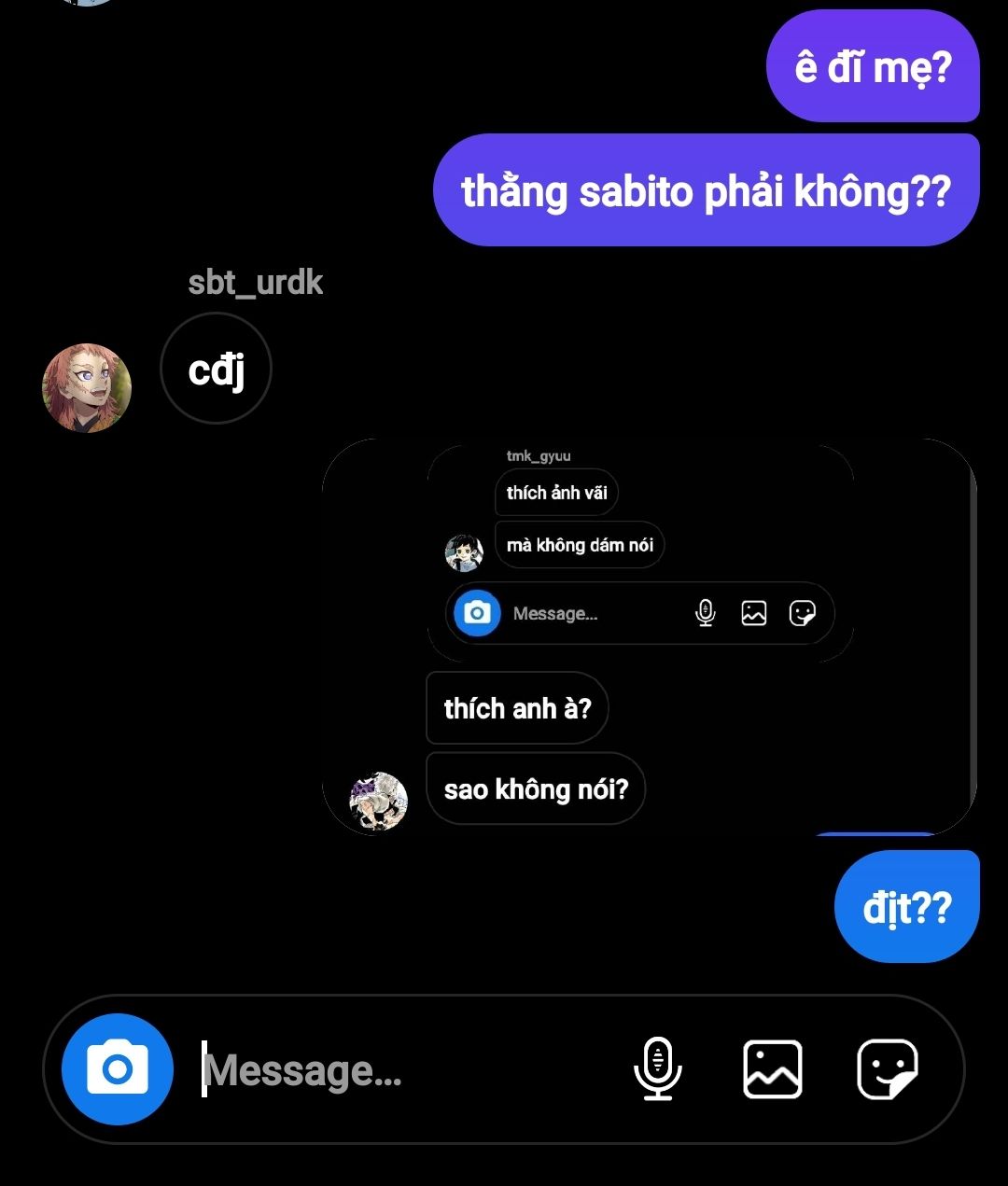Screen dimensions: 1008x1186
Task: Record a voice message with microphone
Action: (x=658, y=1069)
